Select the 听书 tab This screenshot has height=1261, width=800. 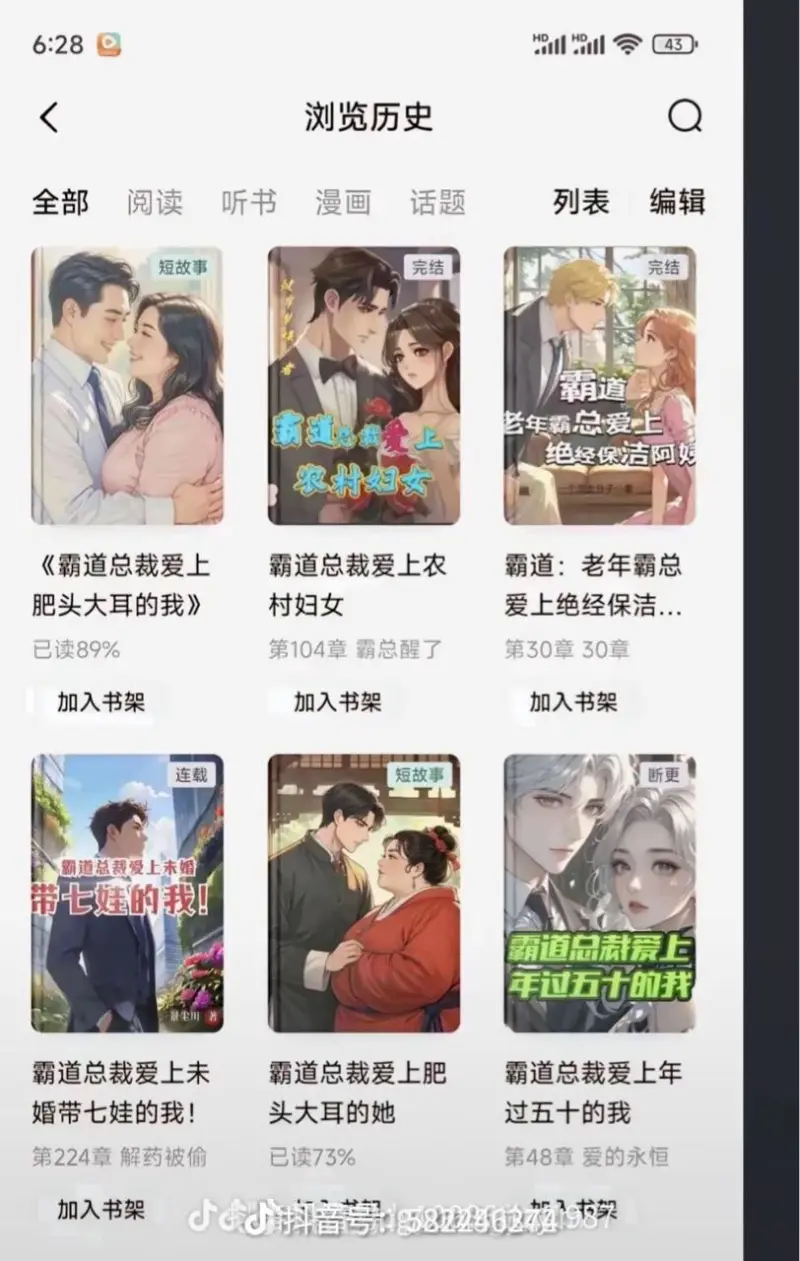(249, 202)
